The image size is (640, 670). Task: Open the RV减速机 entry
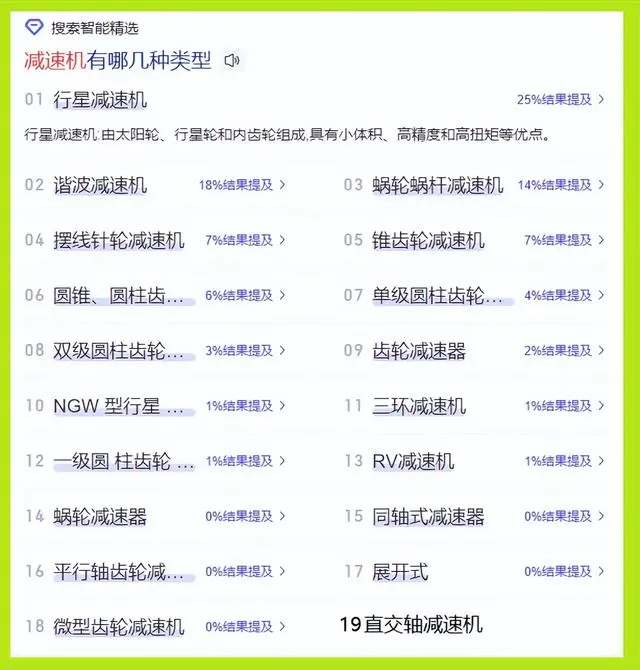click(413, 461)
